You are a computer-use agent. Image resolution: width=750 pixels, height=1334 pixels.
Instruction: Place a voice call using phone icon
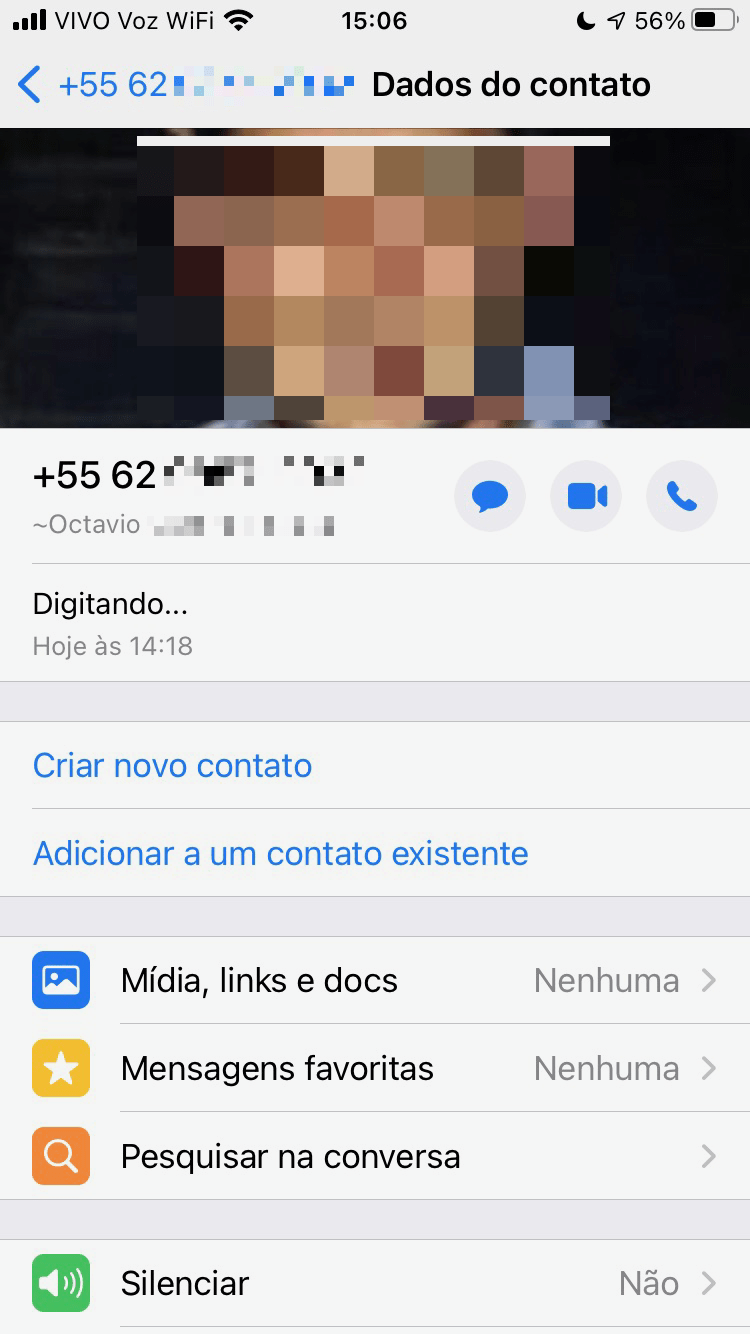point(681,495)
